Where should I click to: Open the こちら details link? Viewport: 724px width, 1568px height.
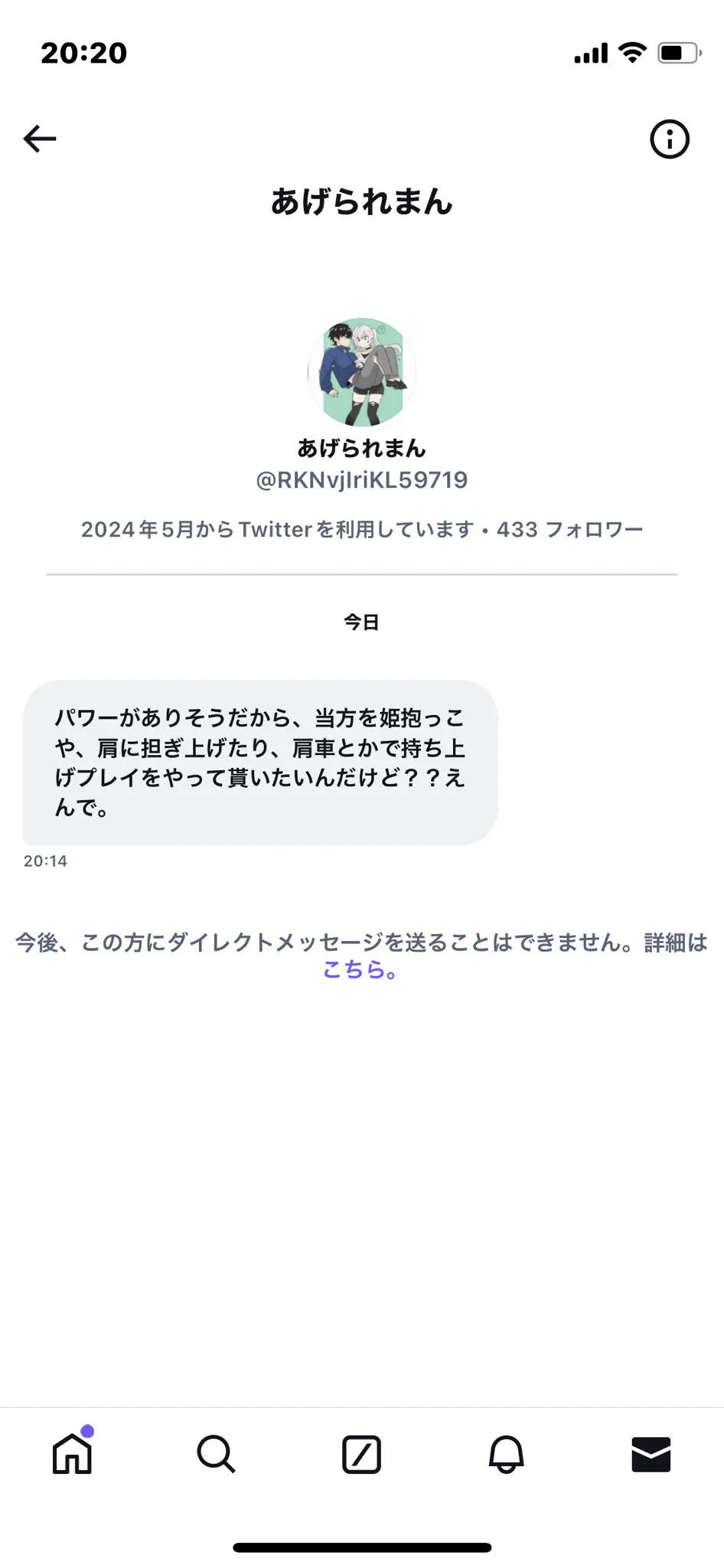pos(360,970)
